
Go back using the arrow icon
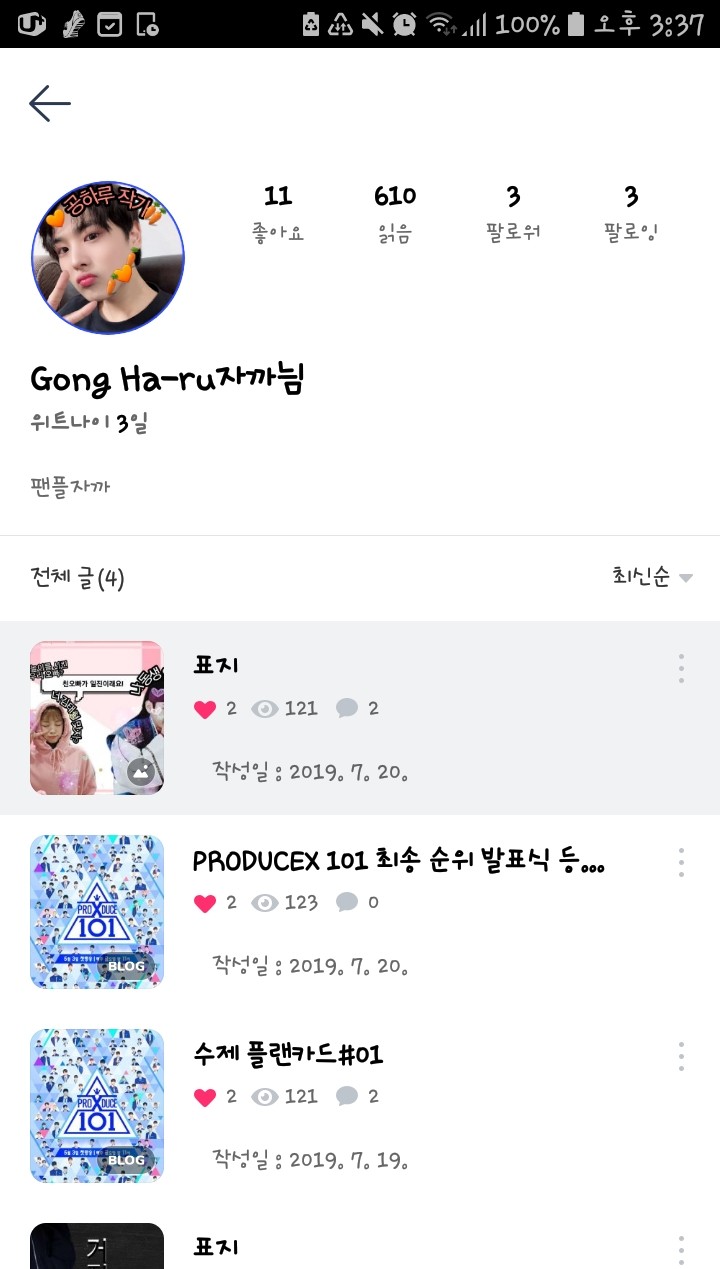click(50, 103)
